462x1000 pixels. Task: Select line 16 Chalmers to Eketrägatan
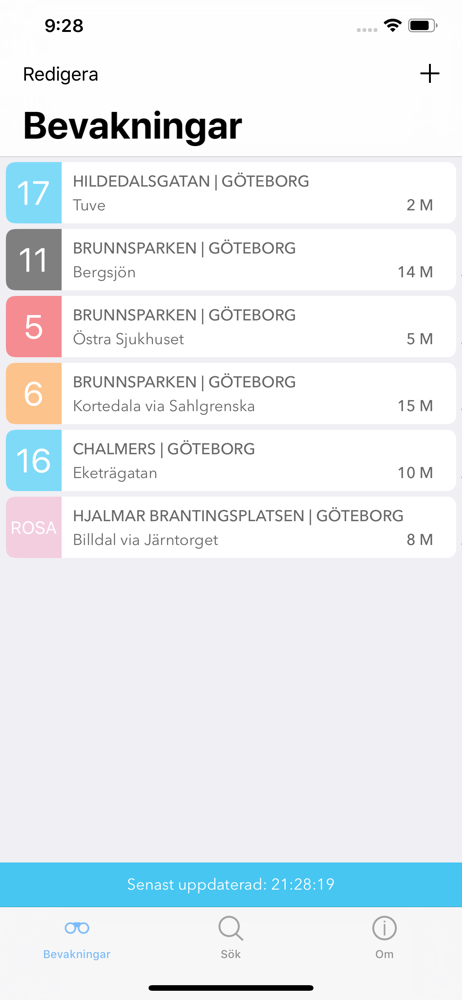tap(231, 460)
